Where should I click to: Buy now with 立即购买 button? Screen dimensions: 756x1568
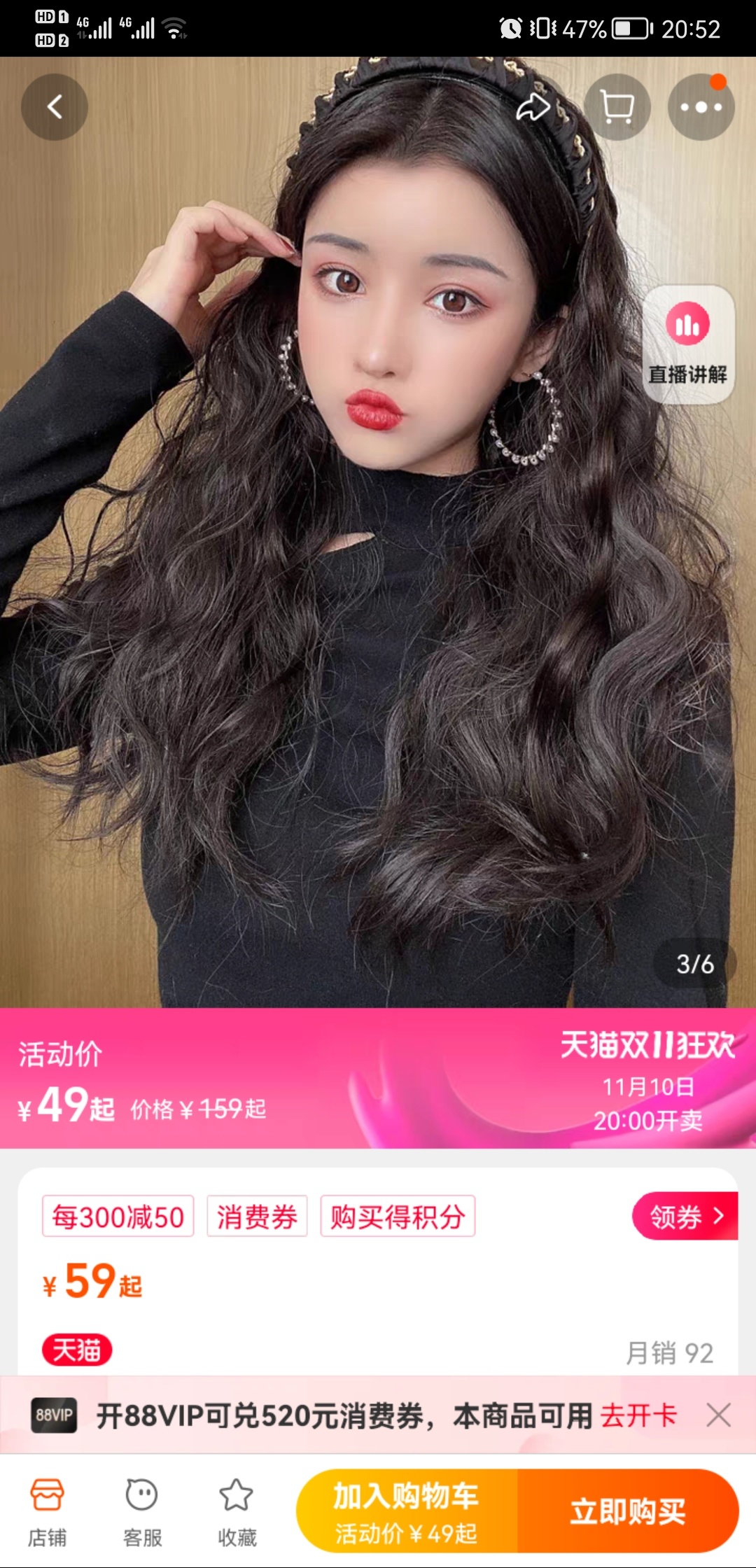click(627, 1511)
